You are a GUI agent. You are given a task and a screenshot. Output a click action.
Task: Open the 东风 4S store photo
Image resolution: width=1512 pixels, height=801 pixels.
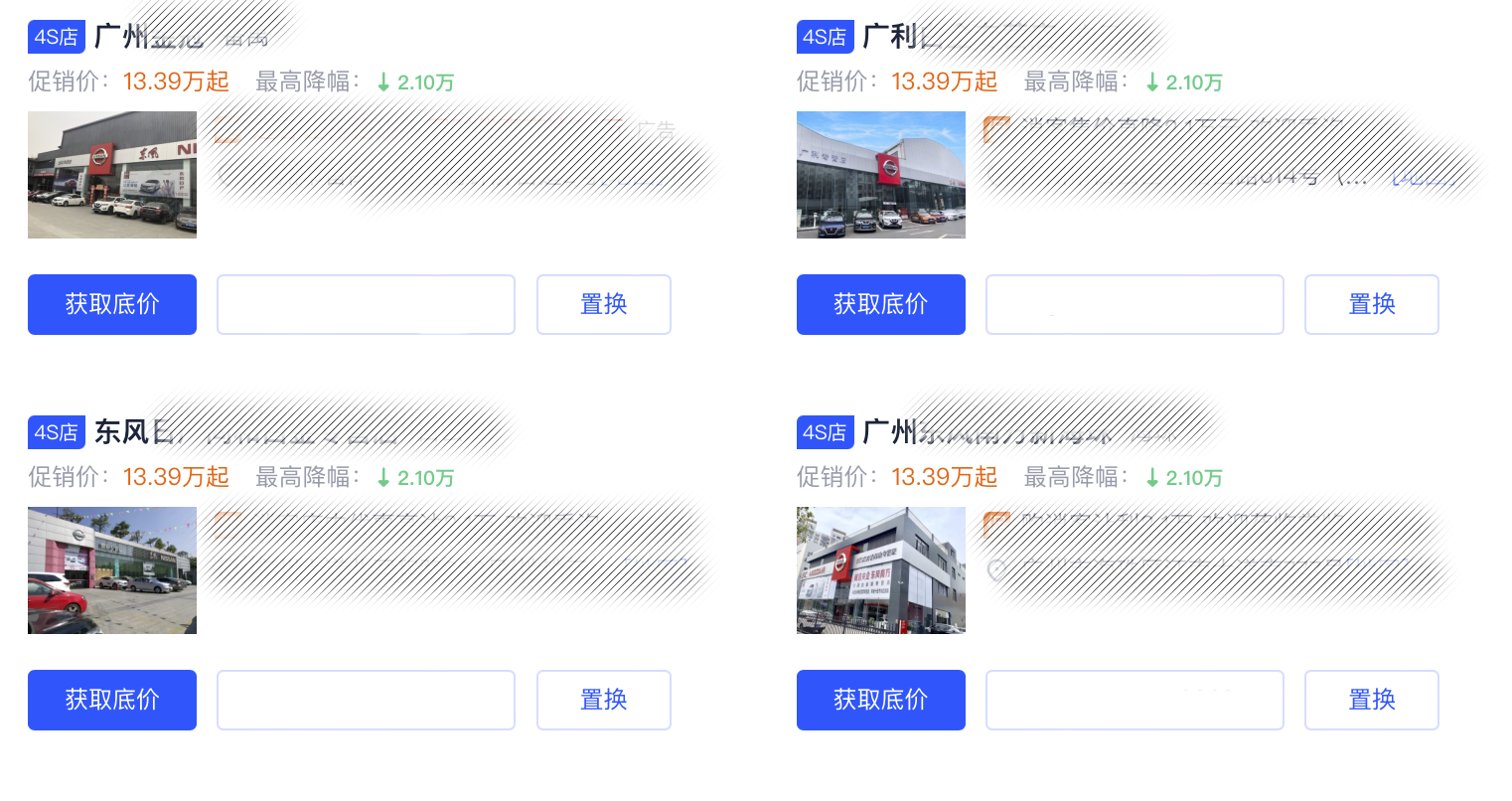point(112,570)
